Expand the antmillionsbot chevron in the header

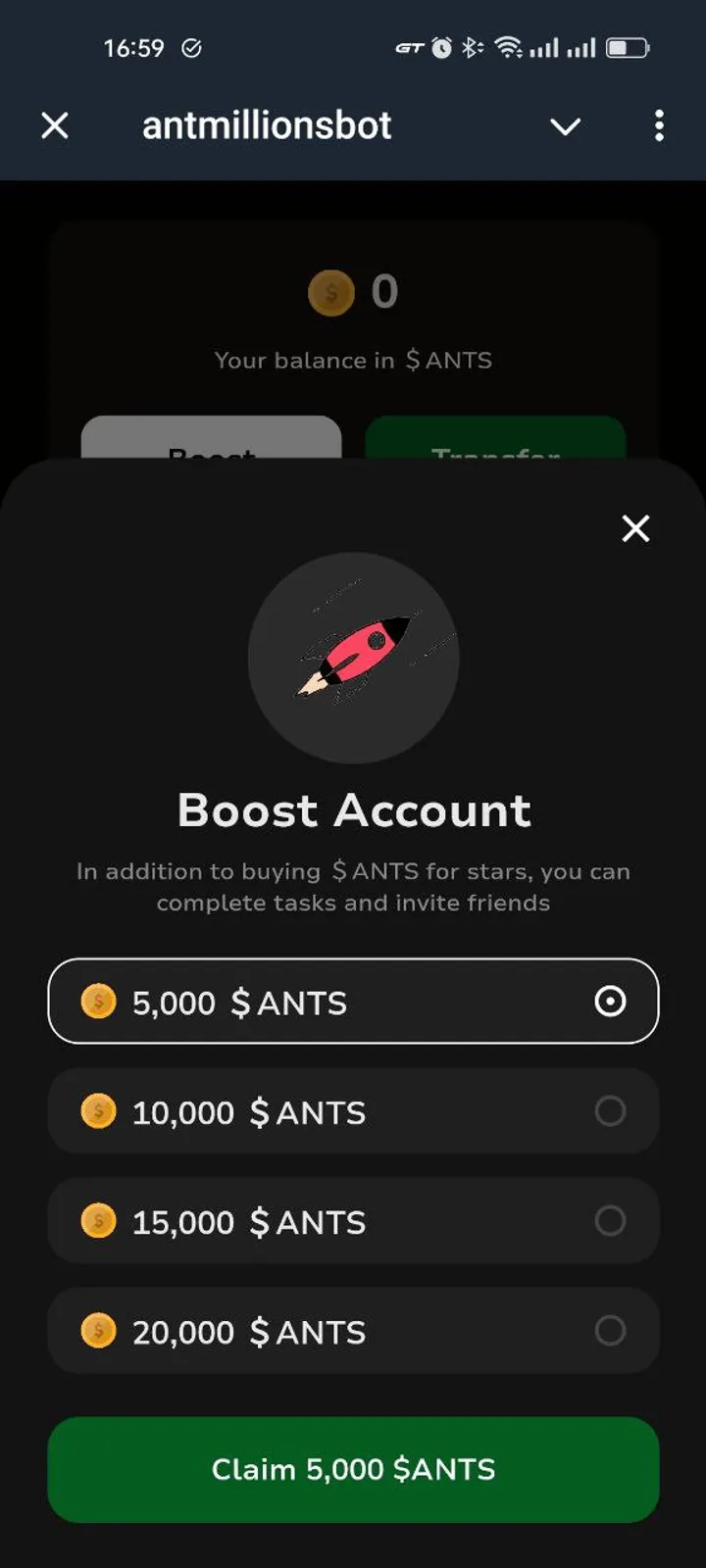click(565, 127)
